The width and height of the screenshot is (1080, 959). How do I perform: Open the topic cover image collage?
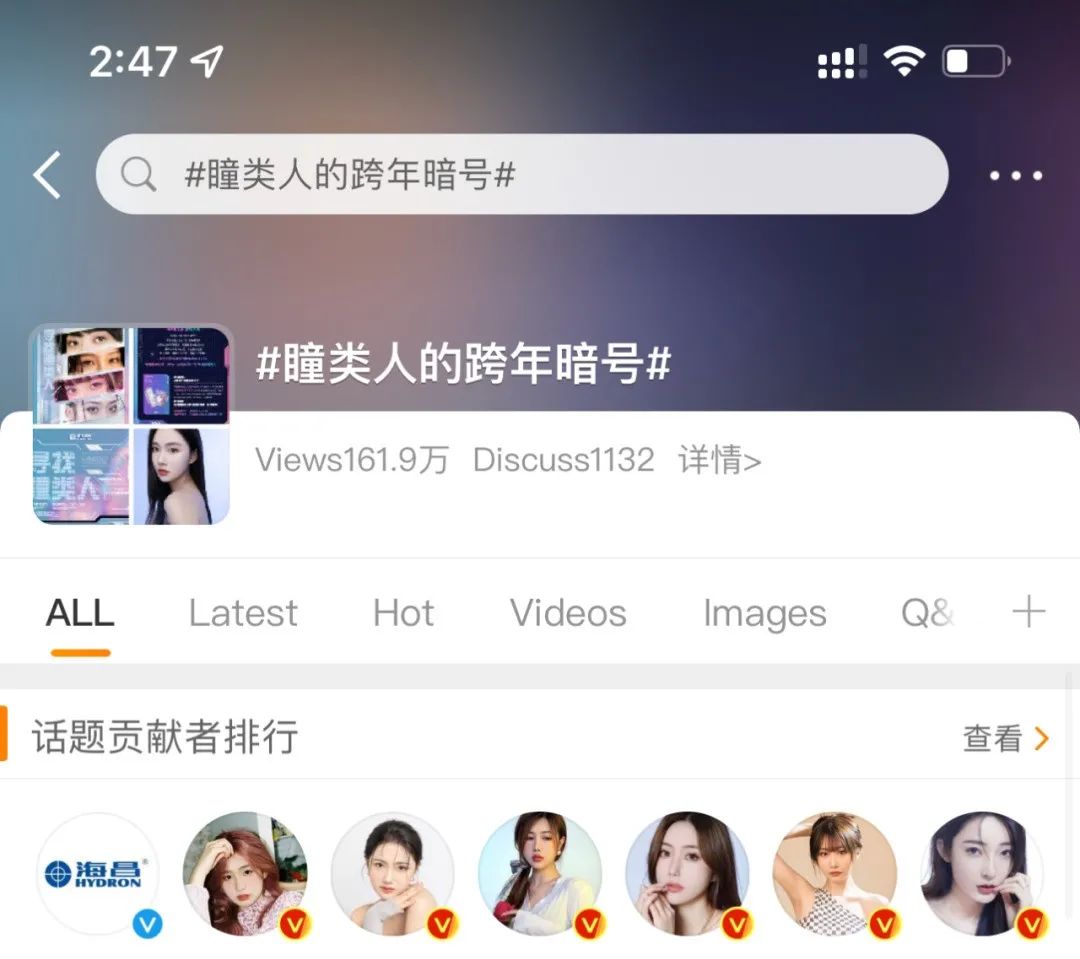(131, 424)
